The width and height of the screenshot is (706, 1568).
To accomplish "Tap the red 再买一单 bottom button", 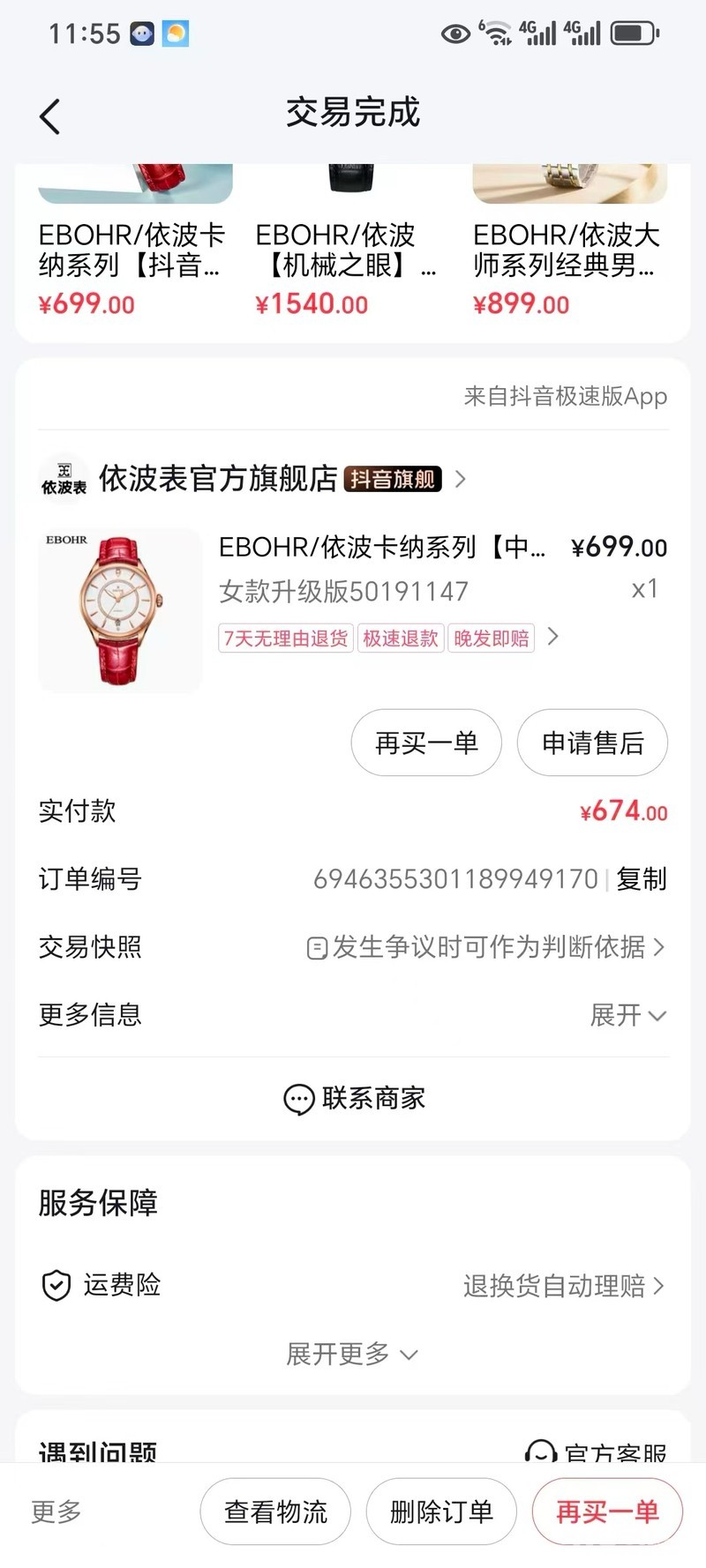I will (x=607, y=1512).
